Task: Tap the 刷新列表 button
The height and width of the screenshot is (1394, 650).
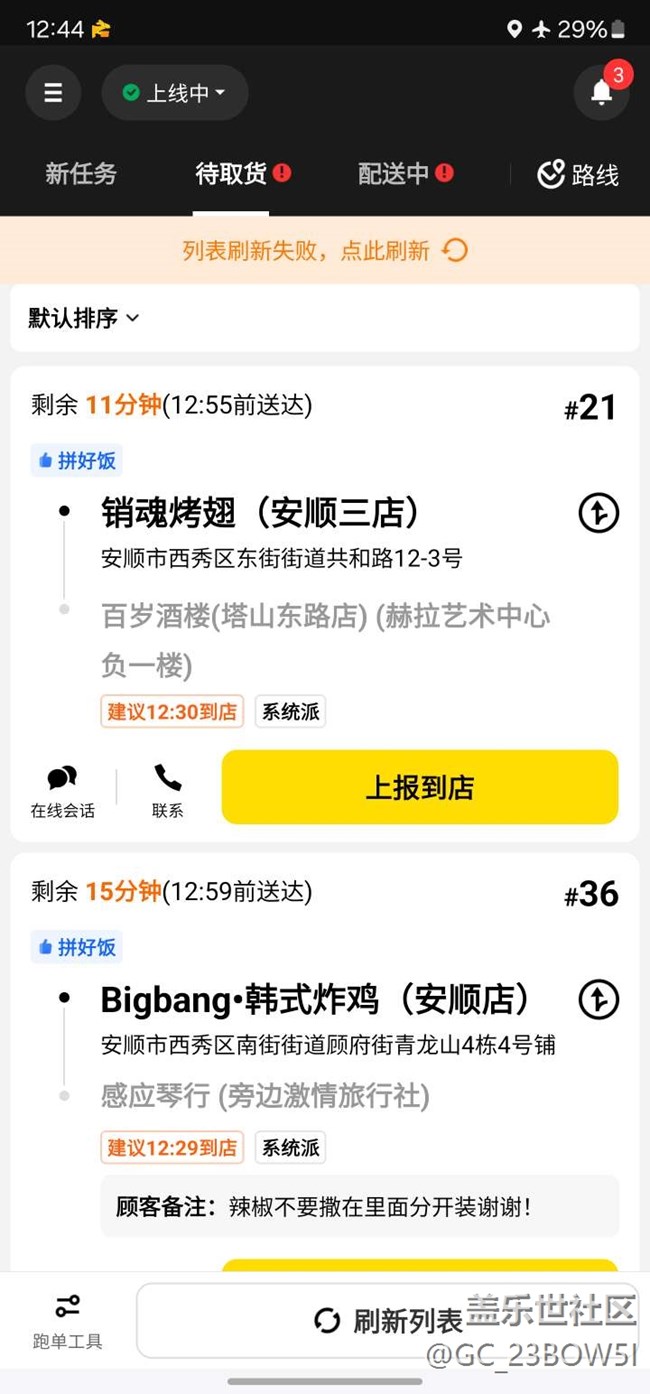Action: point(388,1321)
